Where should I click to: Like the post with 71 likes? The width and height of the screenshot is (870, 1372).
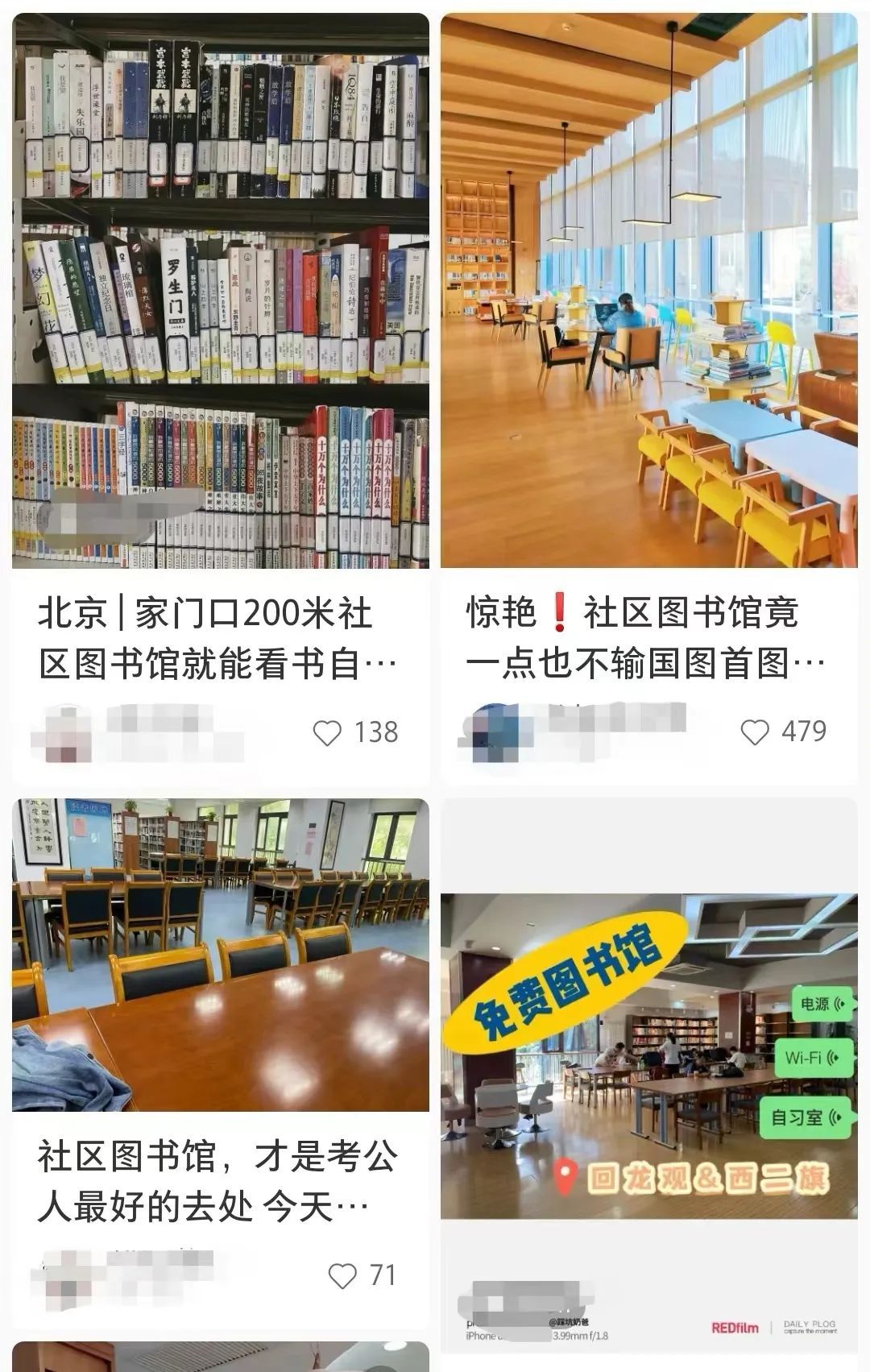342,1276
